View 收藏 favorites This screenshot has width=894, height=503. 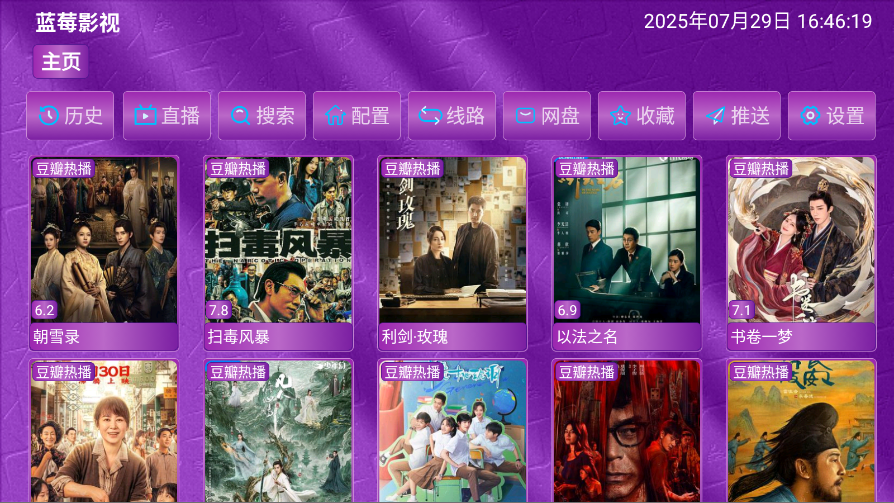click(x=642, y=116)
